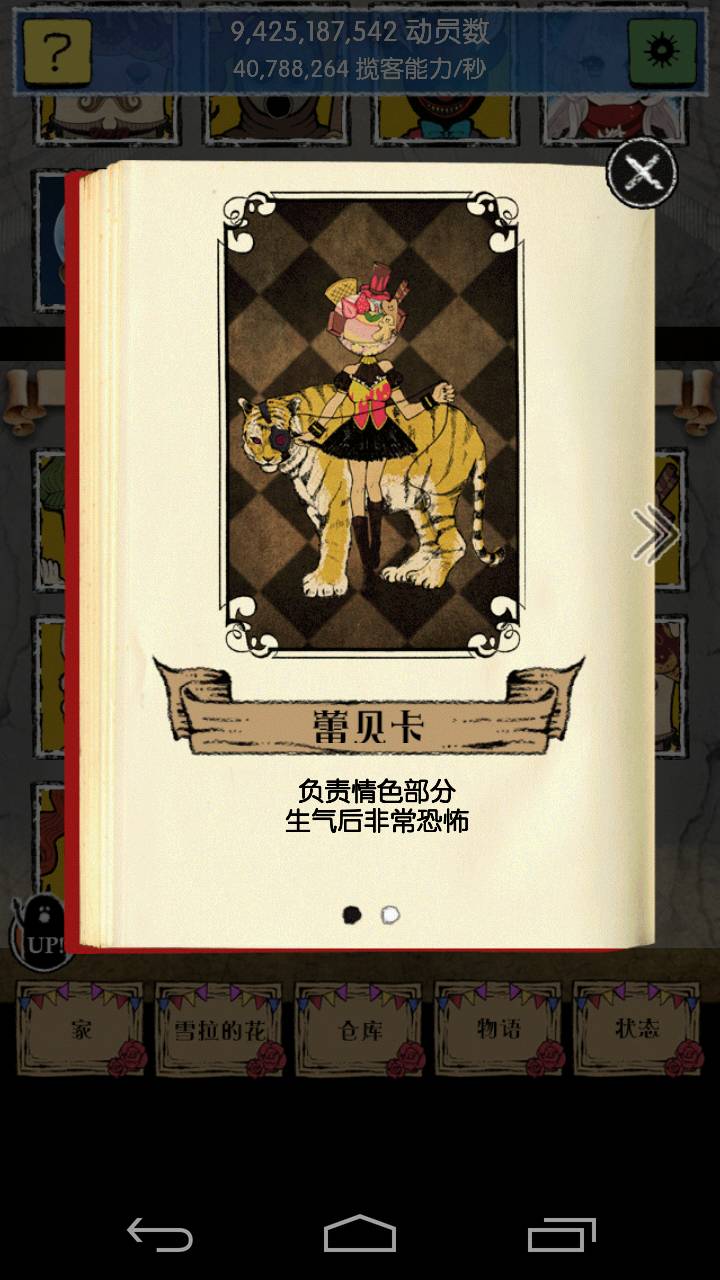Open the 雪拉的花 tab
The image size is (720, 1280).
219,1028
